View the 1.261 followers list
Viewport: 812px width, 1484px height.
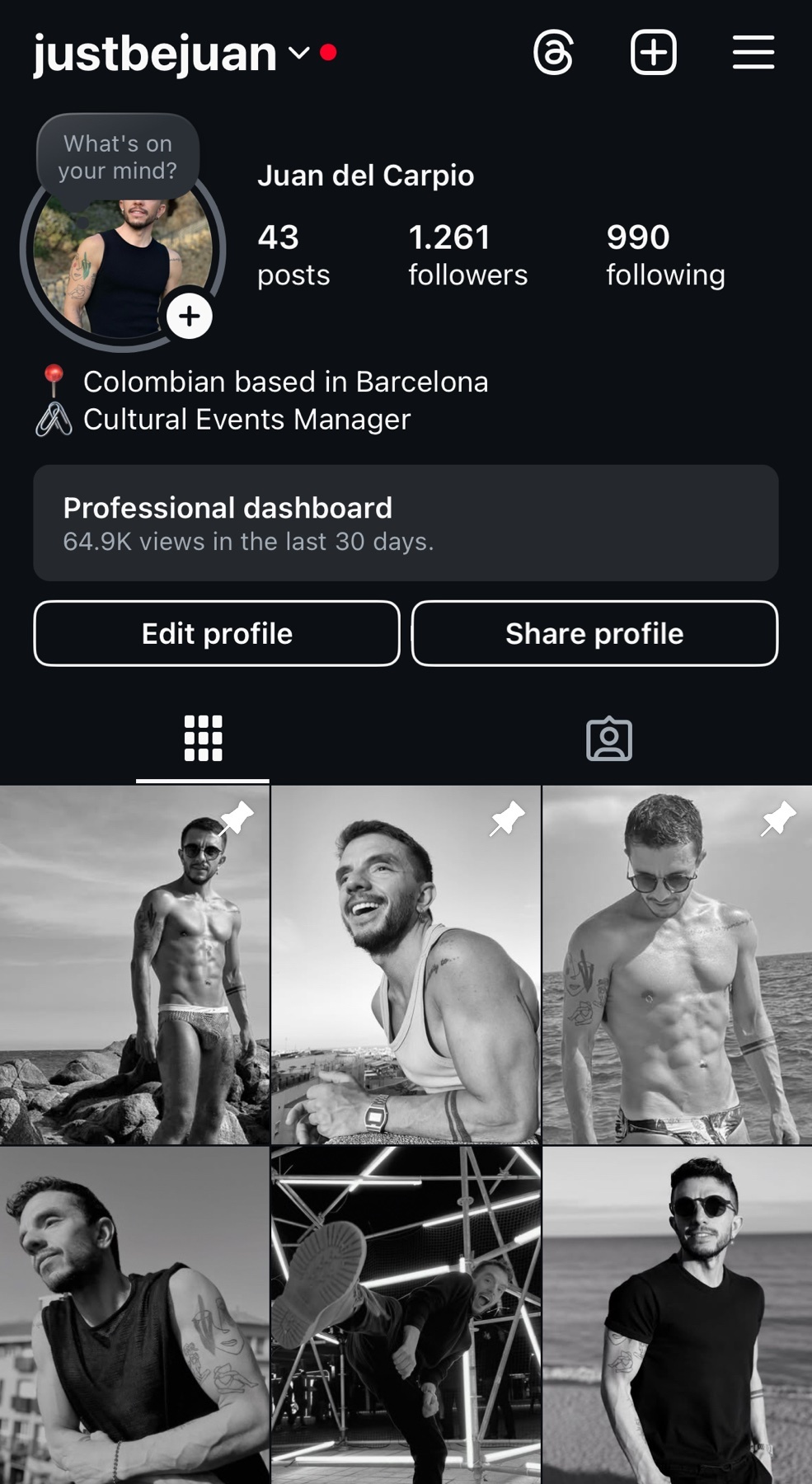click(467, 255)
